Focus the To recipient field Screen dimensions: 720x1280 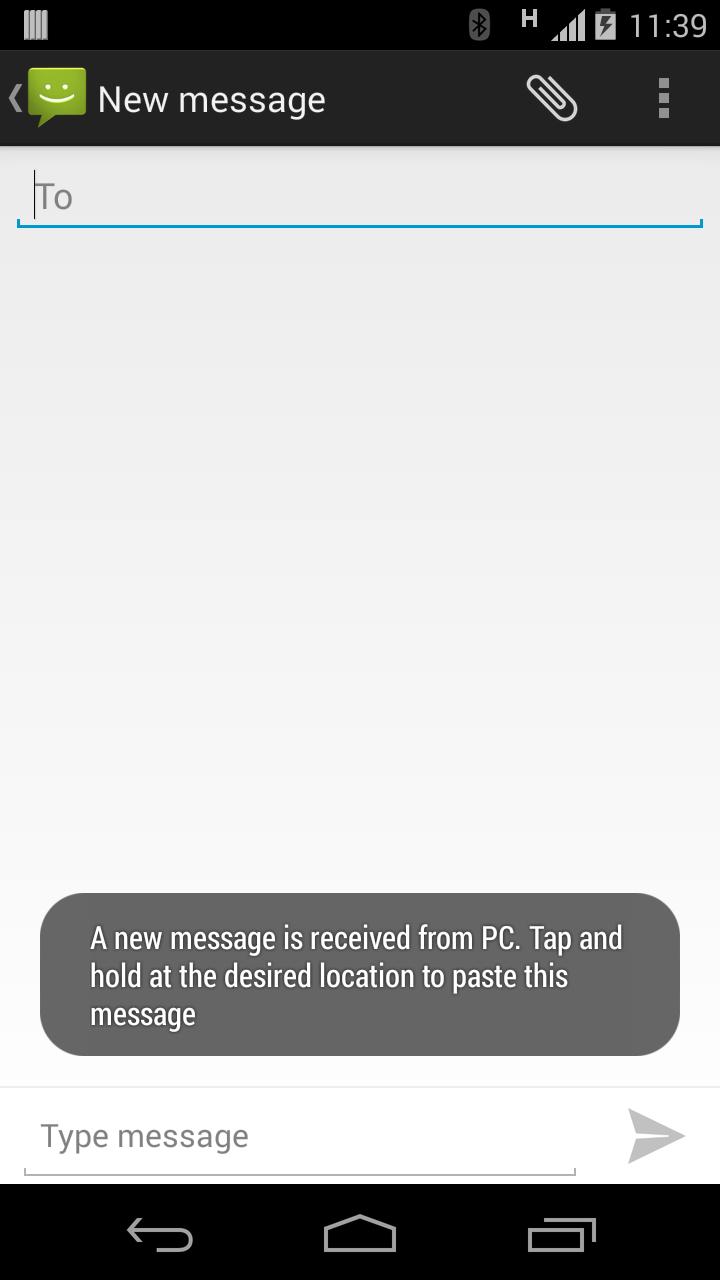pos(360,197)
